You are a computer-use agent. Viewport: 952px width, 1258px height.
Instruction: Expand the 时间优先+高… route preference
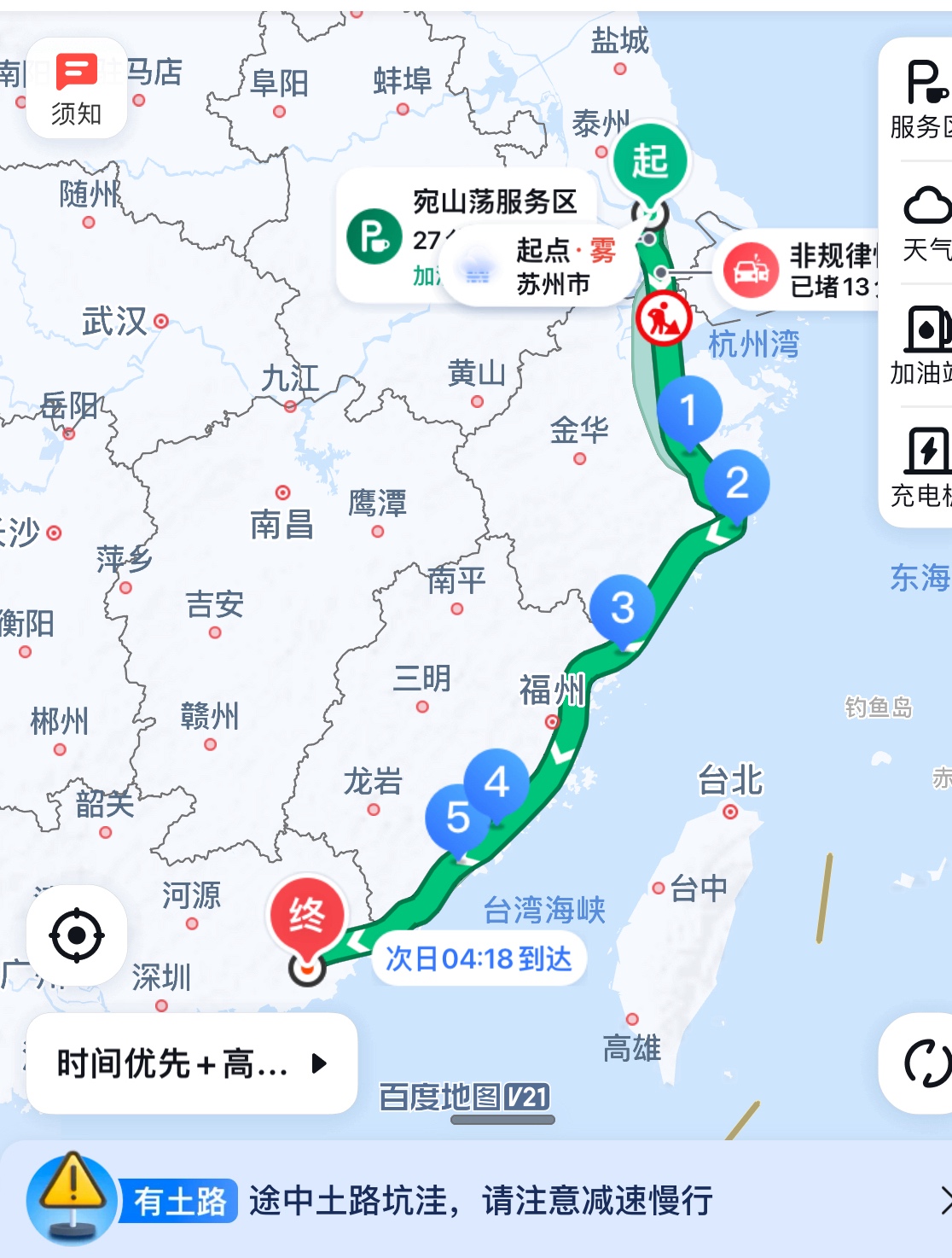coord(191,1063)
